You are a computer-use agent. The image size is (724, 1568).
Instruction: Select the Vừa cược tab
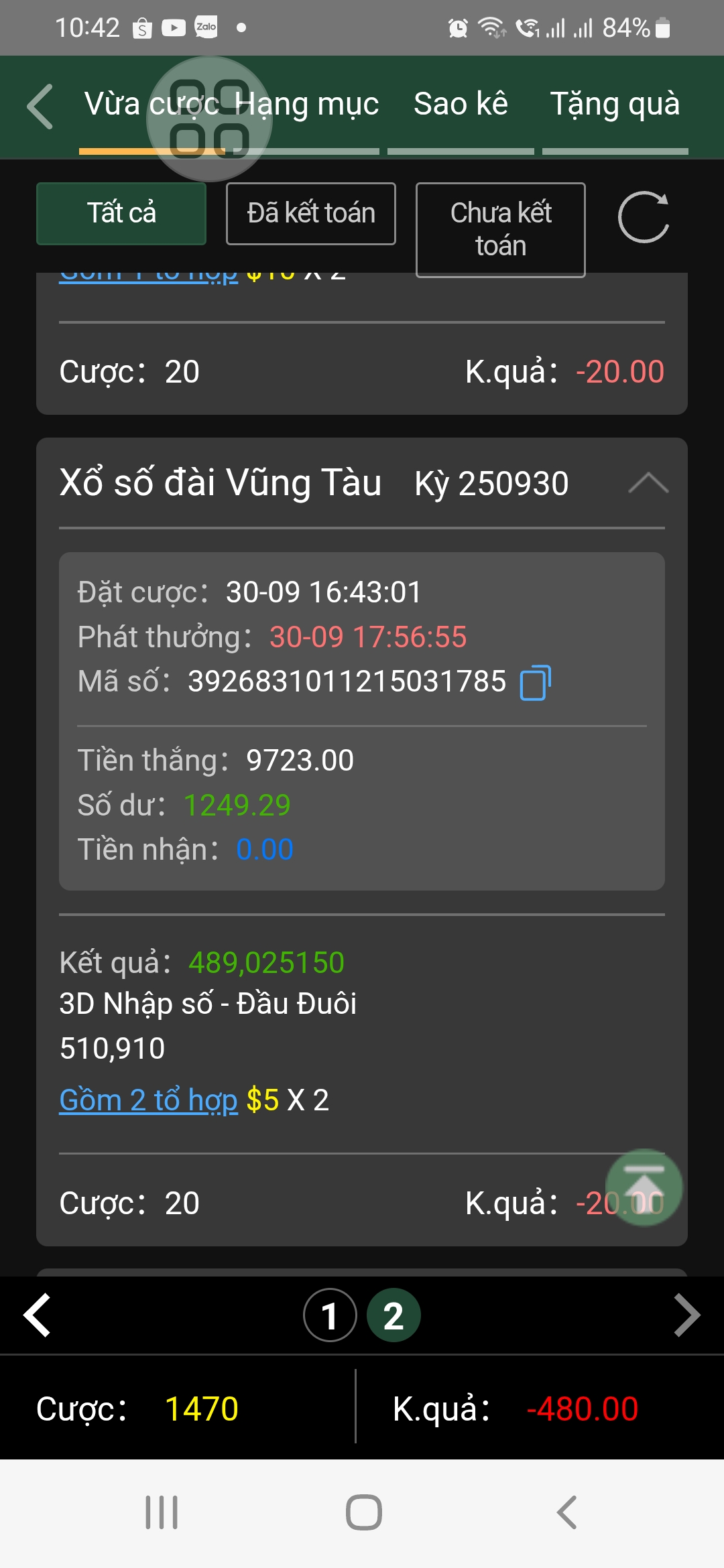click(111, 105)
